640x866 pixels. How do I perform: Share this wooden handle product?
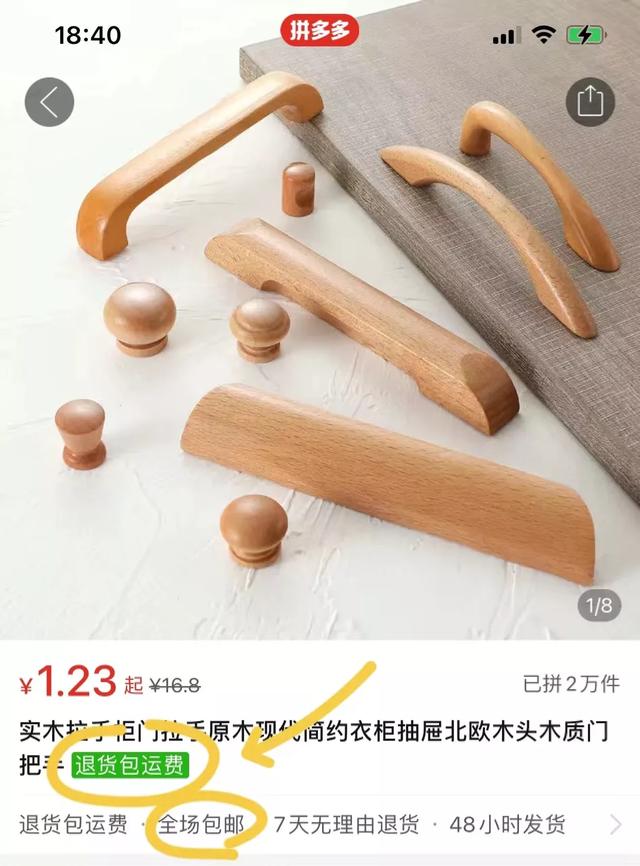590,102
